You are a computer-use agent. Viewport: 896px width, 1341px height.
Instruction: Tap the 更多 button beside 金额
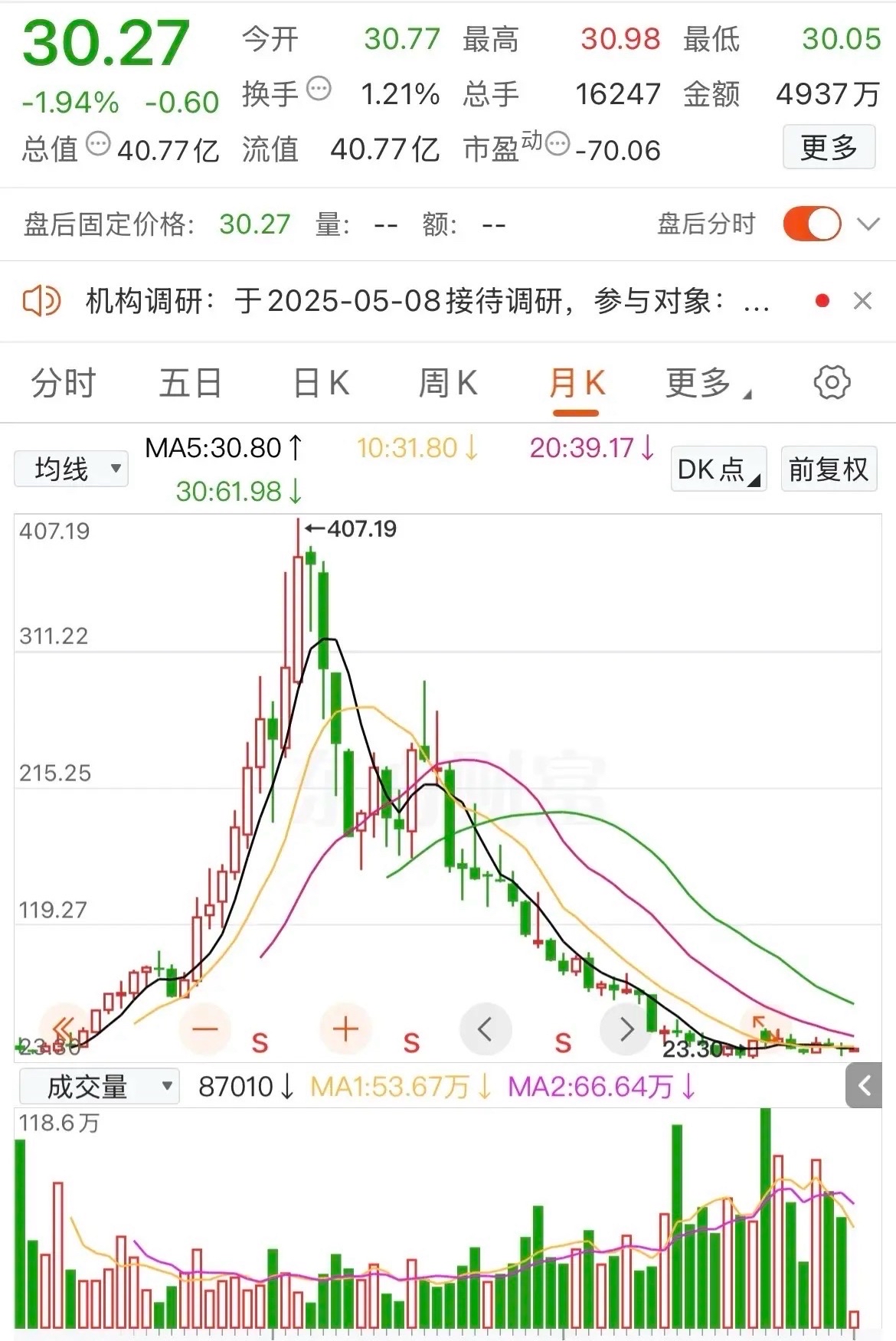click(829, 147)
